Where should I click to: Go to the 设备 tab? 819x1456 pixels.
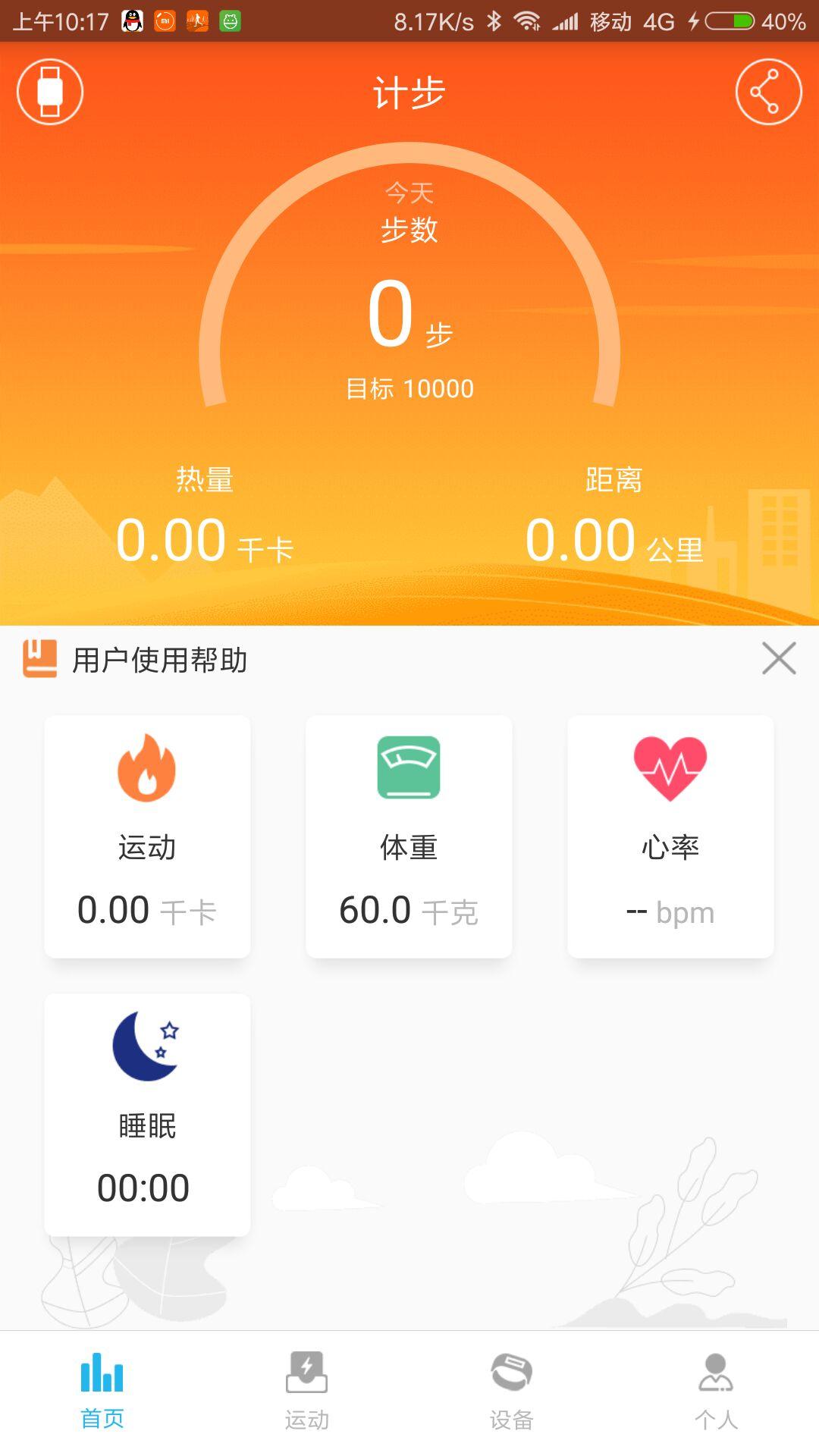tap(512, 1392)
